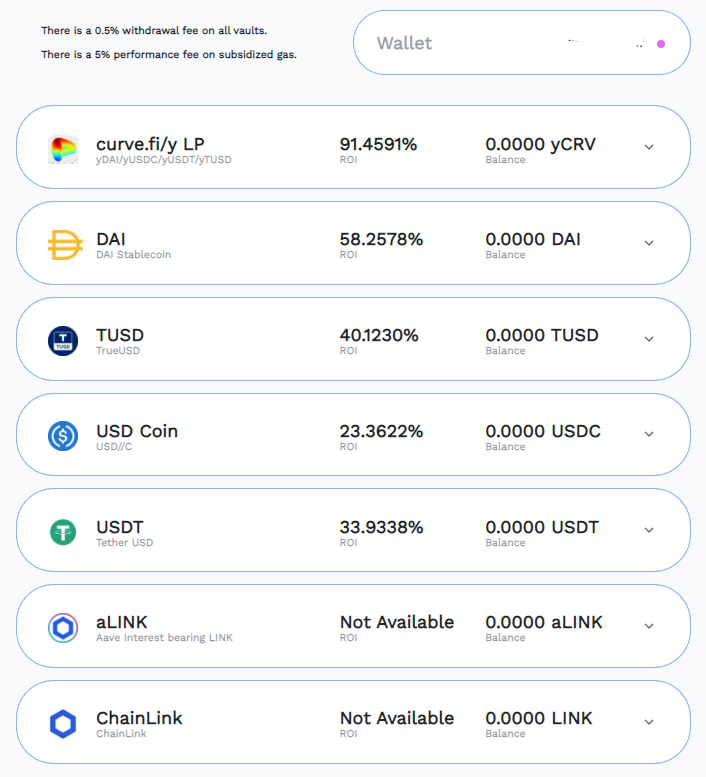
Task: Expand the USD Coin vault
Action: 649,434
